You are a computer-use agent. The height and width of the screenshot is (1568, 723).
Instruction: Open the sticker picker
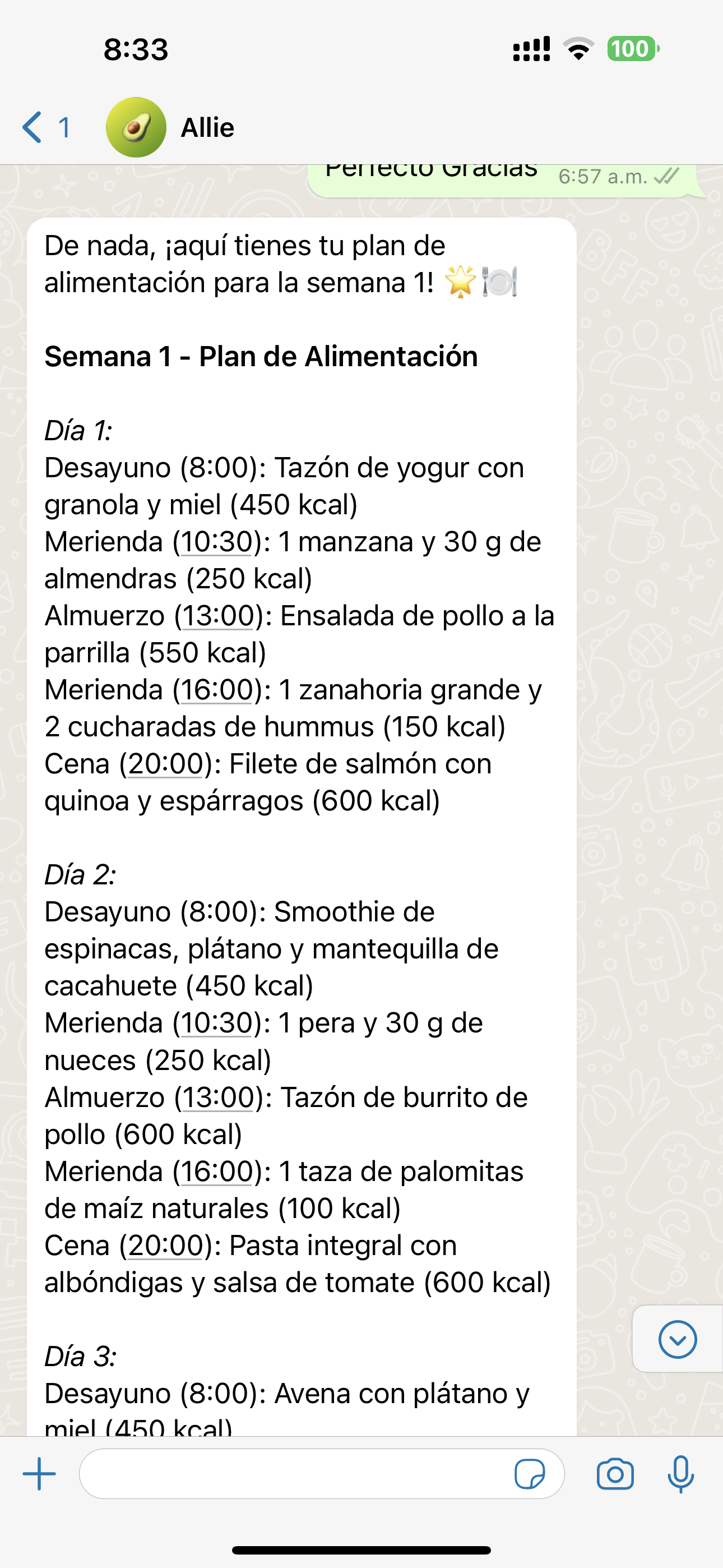point(529,1474)
